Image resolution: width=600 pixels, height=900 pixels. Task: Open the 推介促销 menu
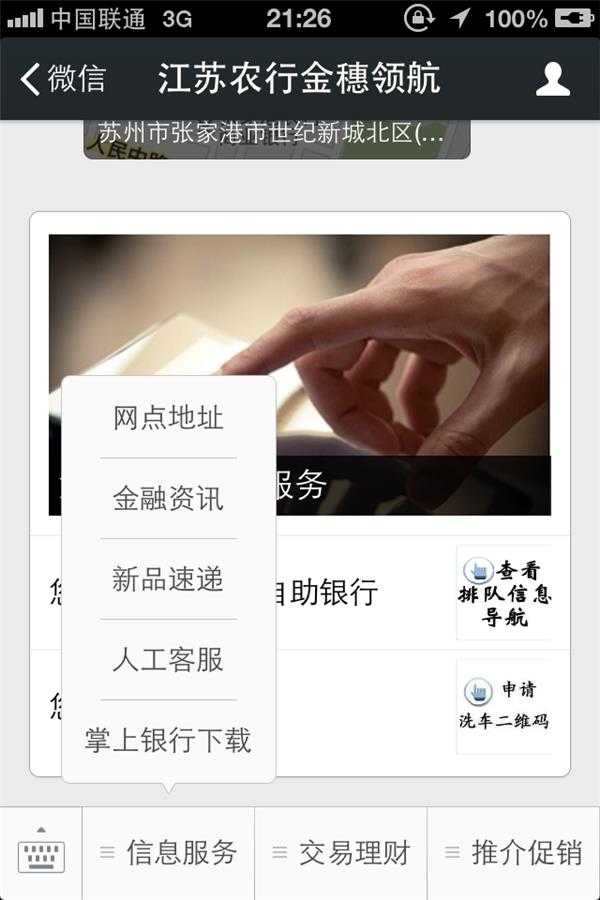click(514, 853)
